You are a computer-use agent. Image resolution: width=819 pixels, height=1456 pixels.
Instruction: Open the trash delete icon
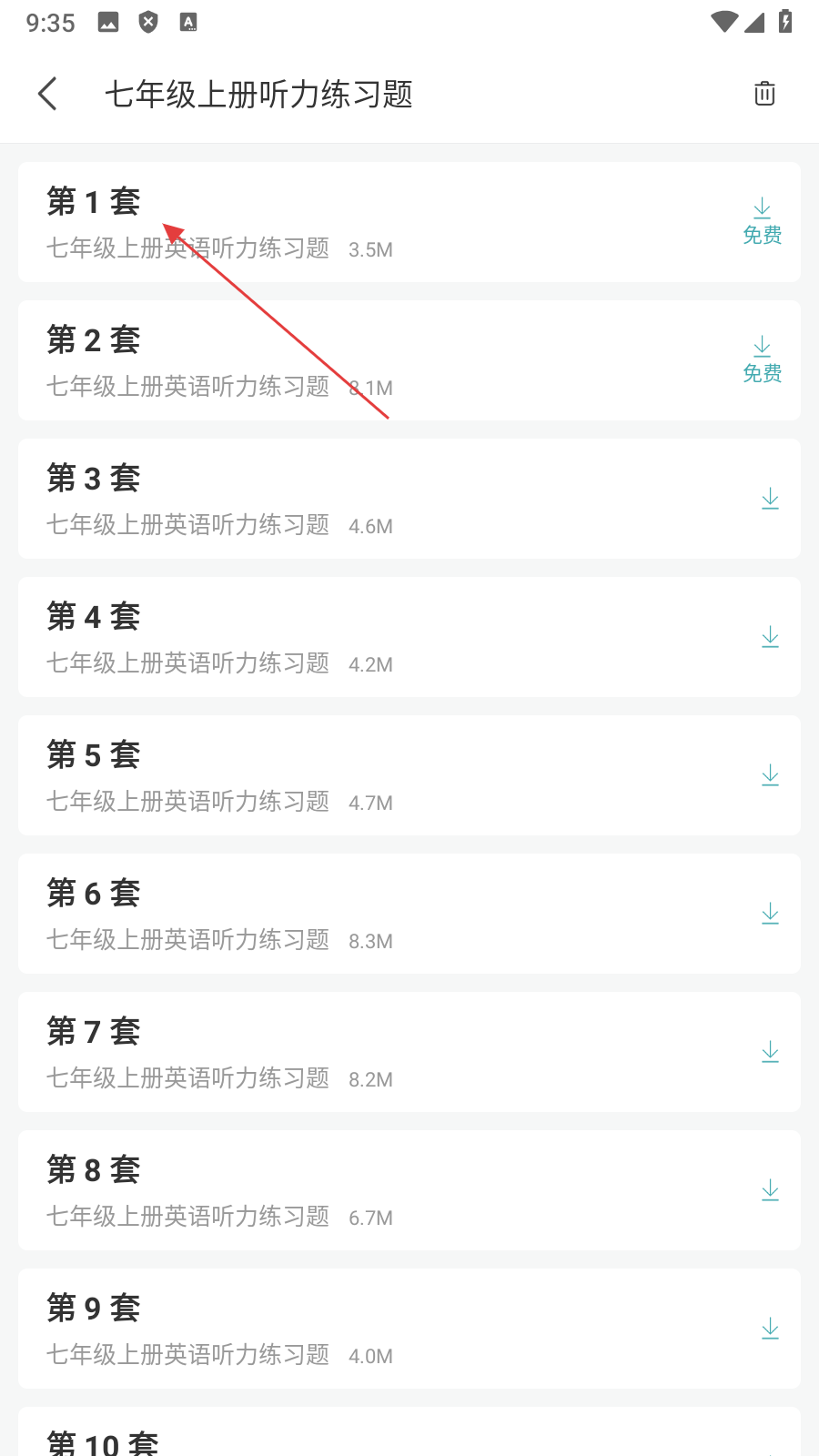click(764, 94)
